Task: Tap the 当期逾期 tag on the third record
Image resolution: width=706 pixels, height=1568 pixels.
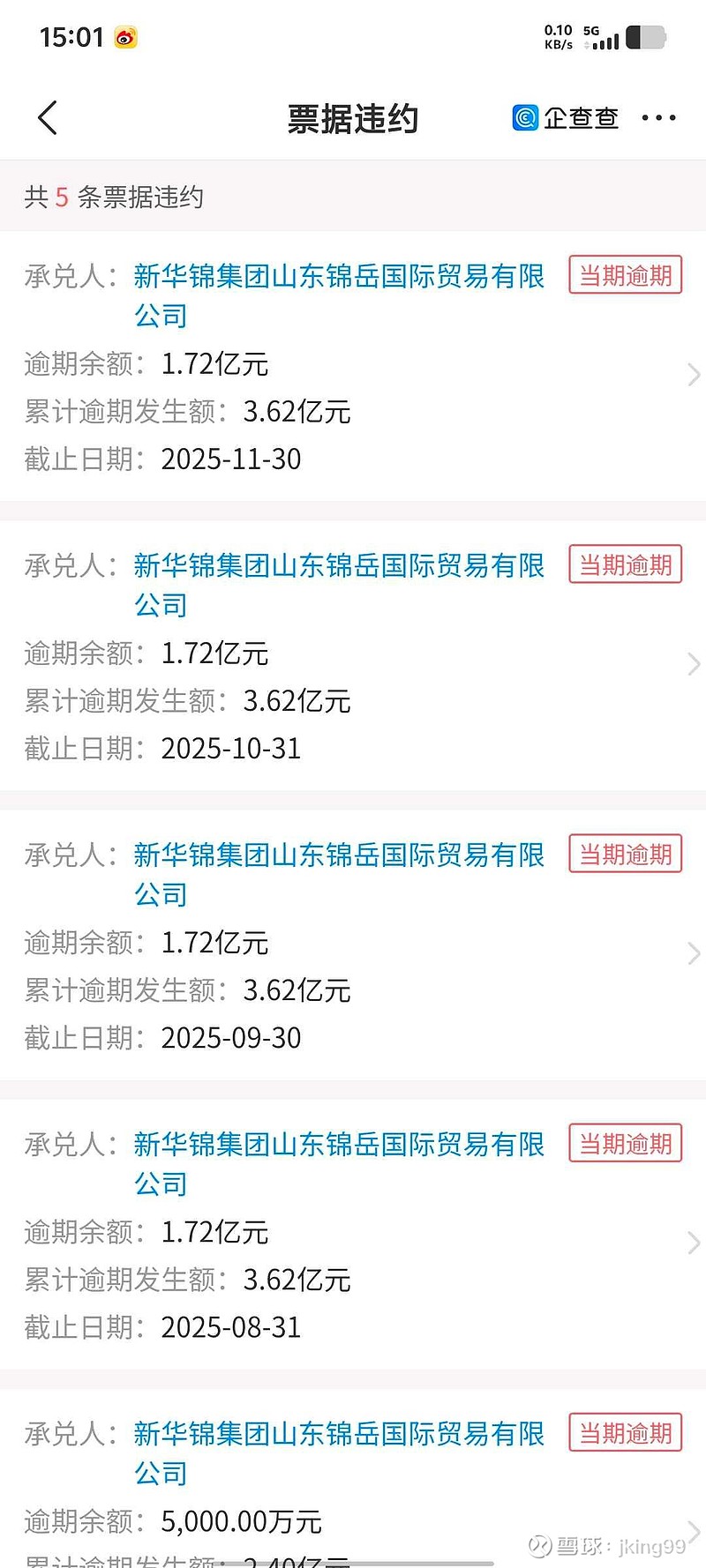Action: (625, 854)
